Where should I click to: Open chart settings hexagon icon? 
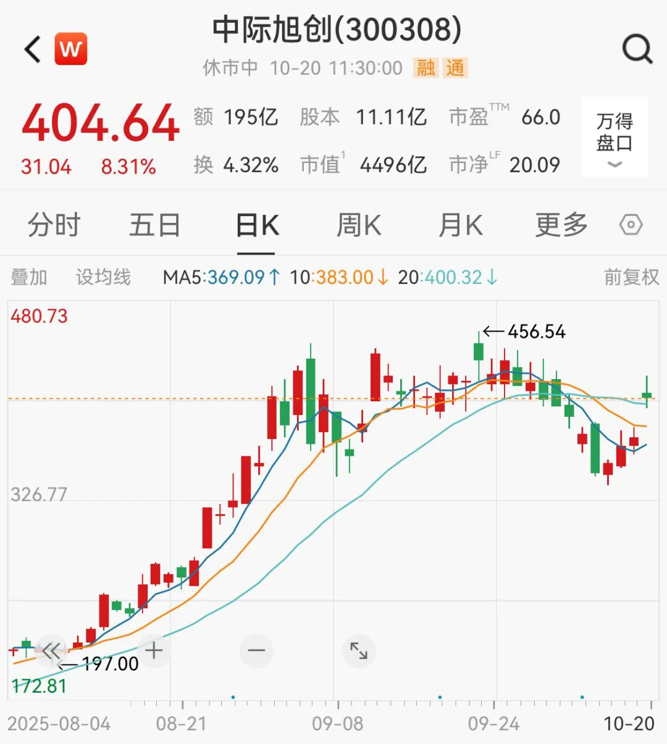[631, 225]
